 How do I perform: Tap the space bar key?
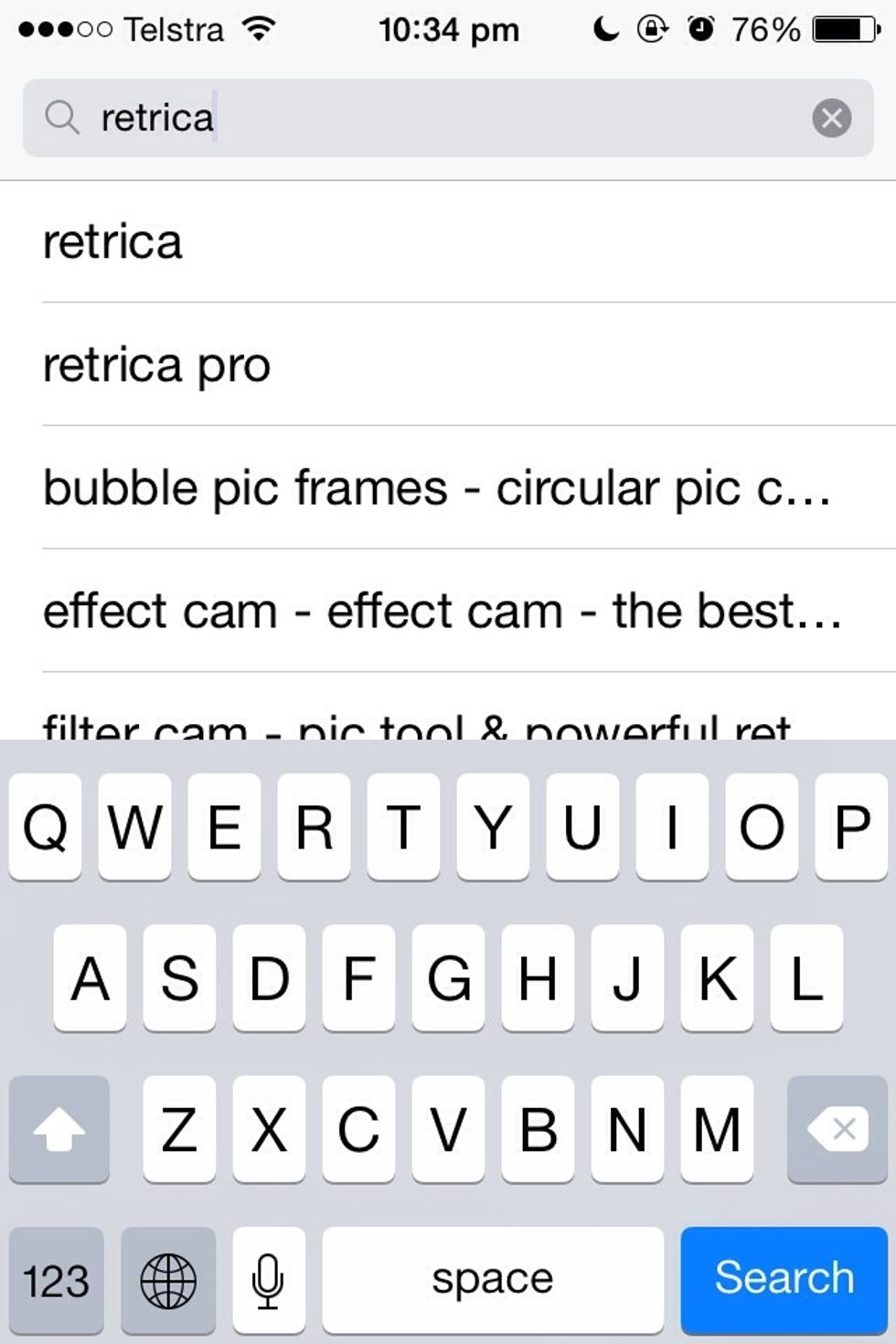tap(493, 1278)
